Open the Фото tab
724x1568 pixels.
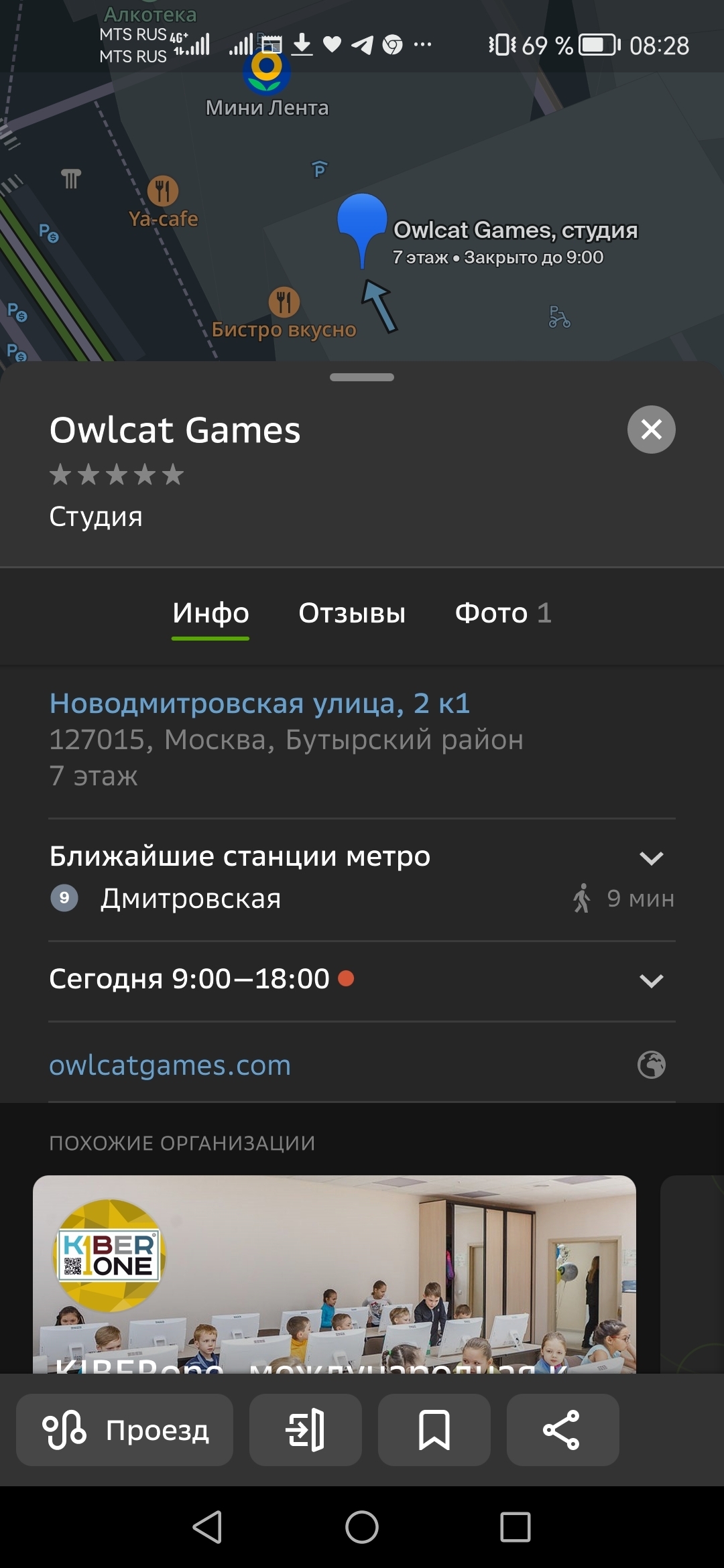[503, 613]
